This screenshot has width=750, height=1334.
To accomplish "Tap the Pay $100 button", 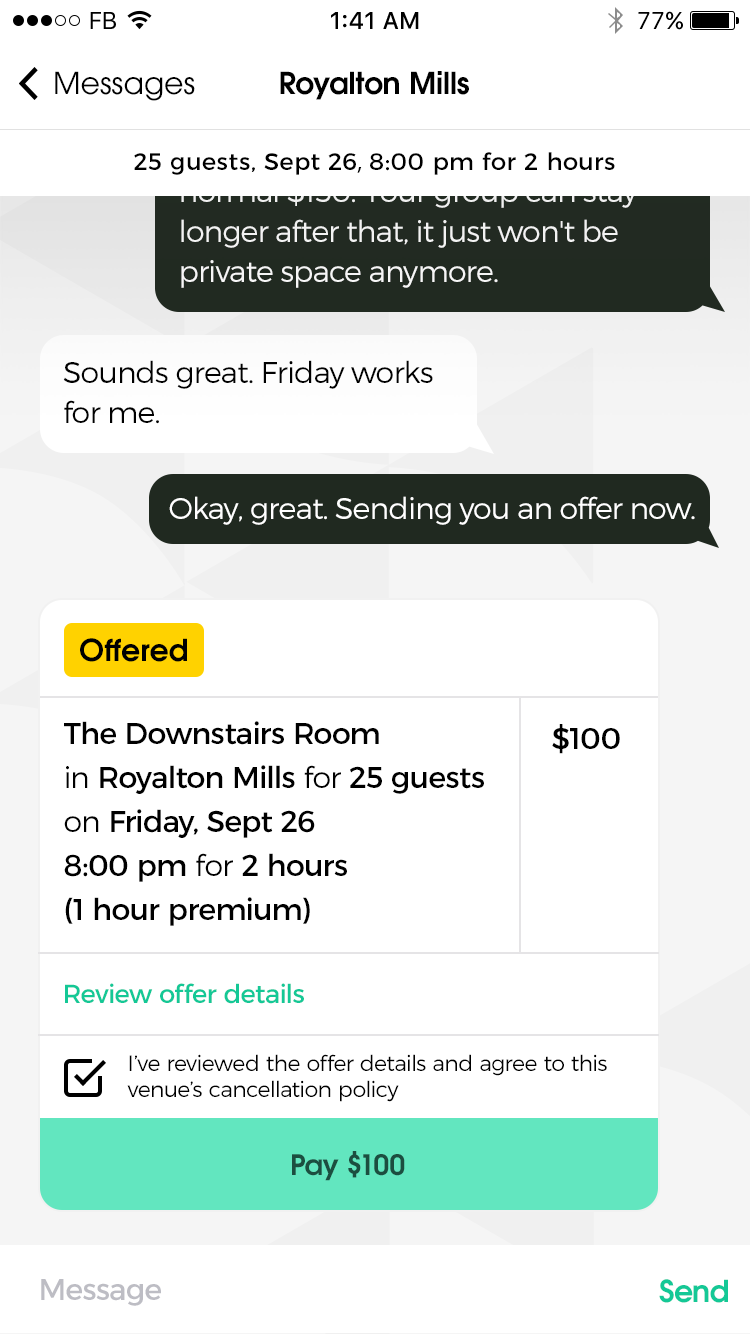I will pos(348,1164).
